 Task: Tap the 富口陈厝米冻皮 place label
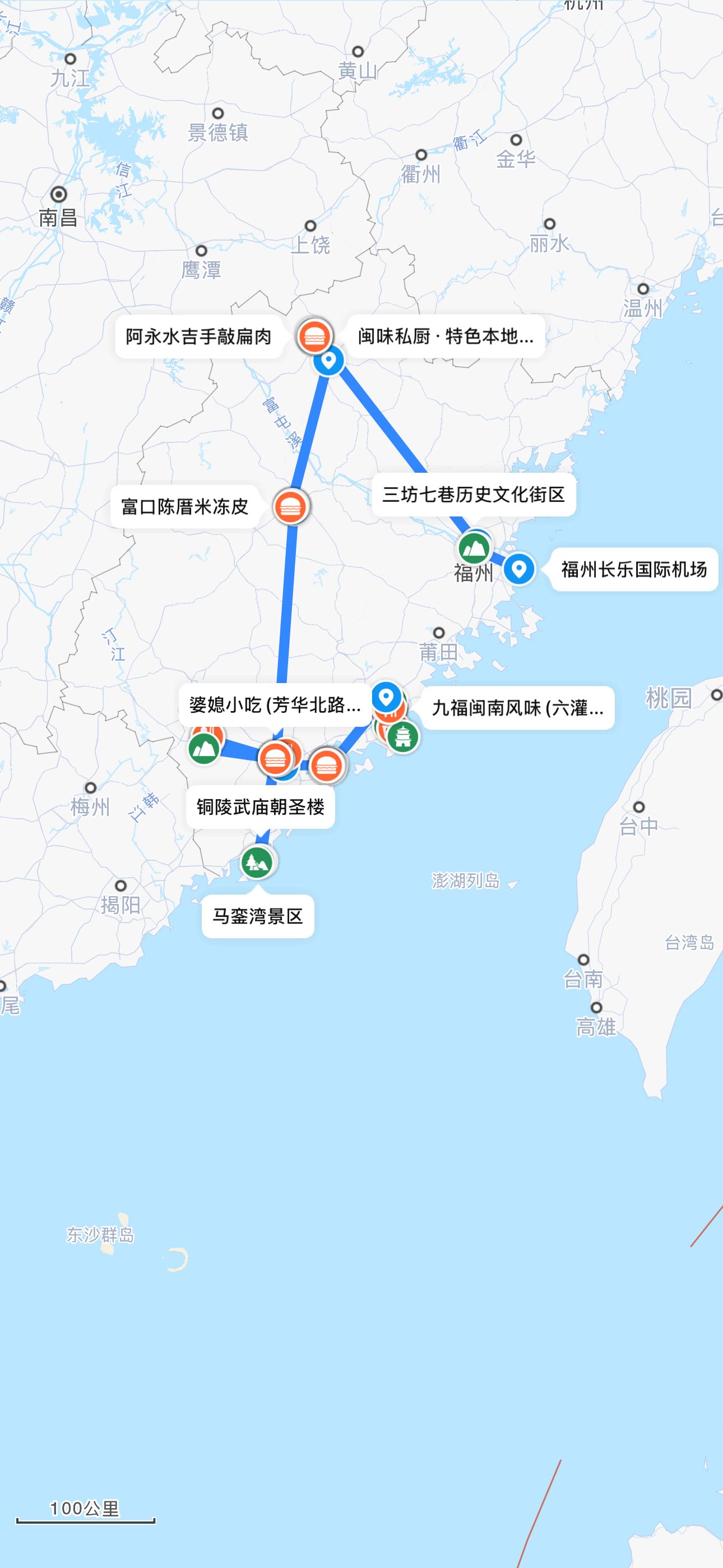[x=184, y=506]
